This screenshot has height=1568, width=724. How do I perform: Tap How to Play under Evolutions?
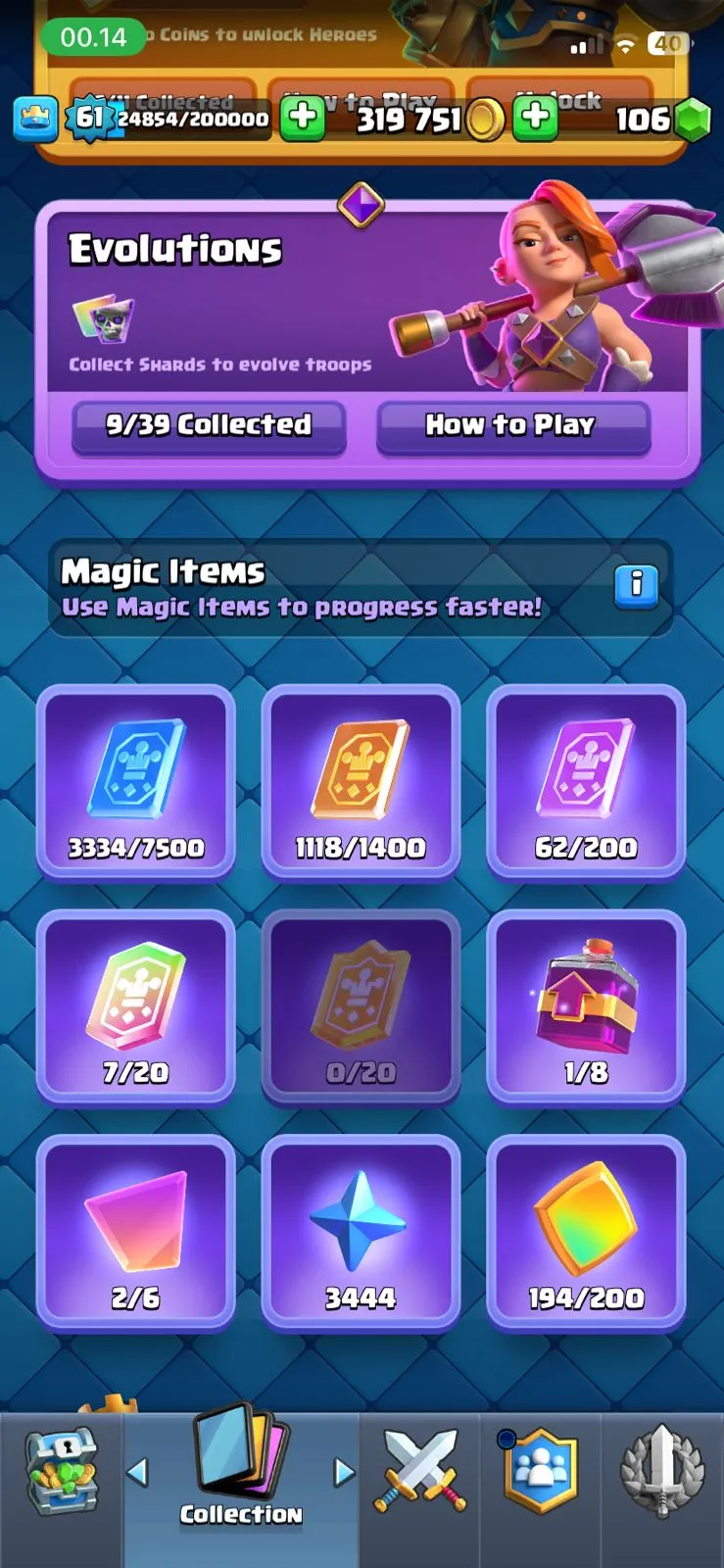click(512, 425)
